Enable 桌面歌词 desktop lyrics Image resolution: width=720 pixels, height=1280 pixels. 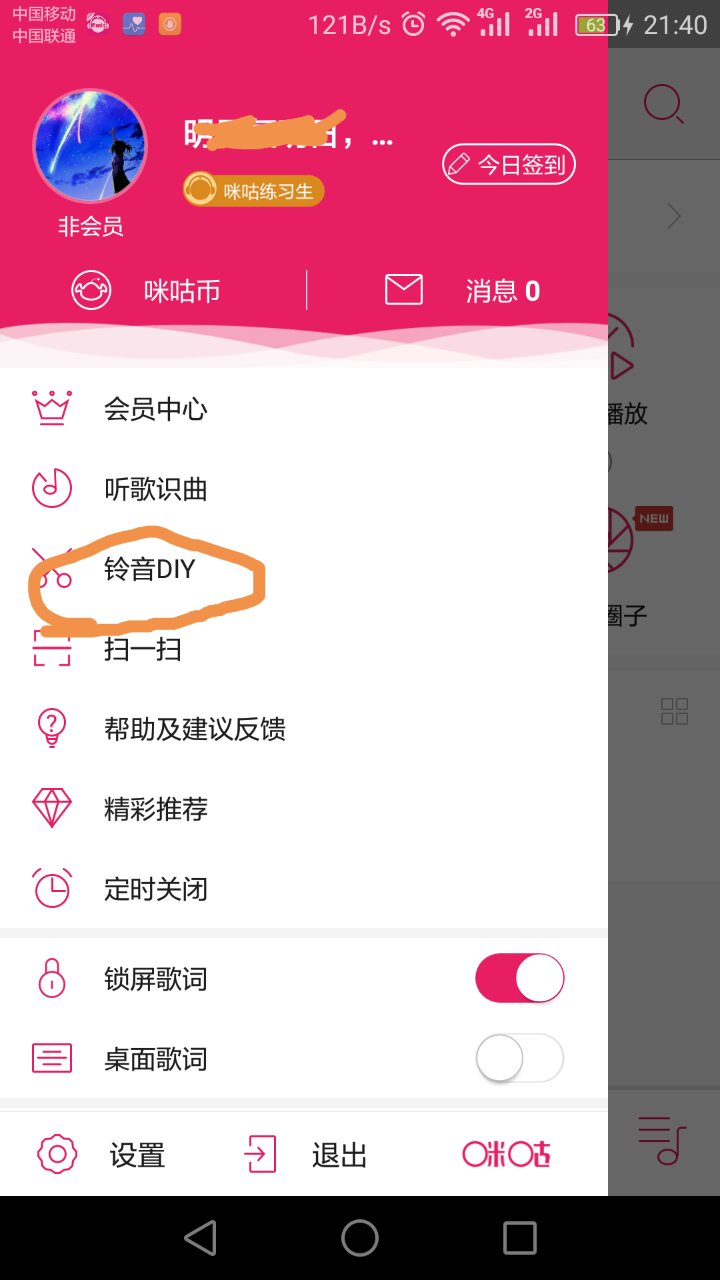[518, 1057]
